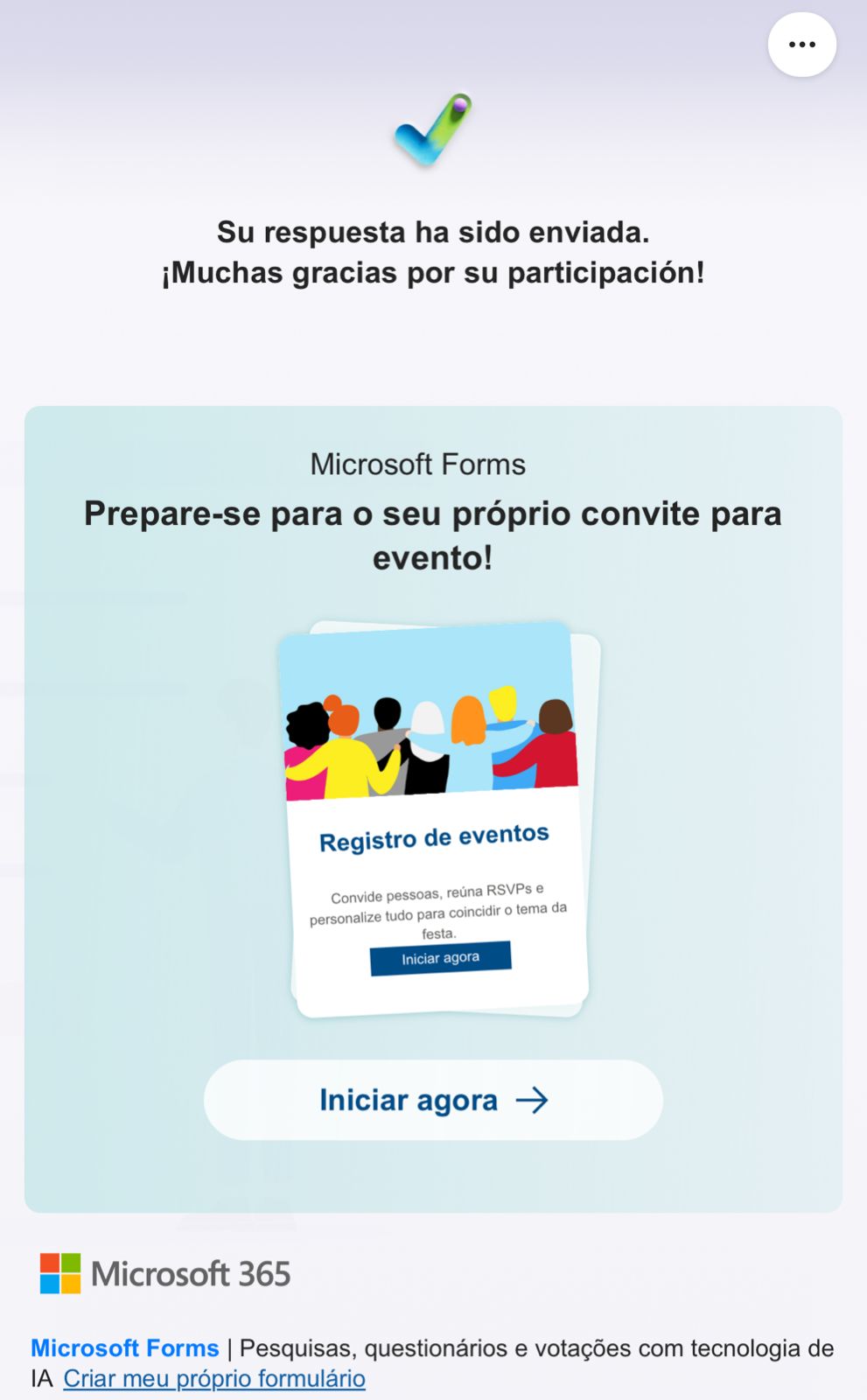This screenshot has height=1400, width=867.
Task: Follow the Microsoft Forms link
Action: (x=125, y=1347)
